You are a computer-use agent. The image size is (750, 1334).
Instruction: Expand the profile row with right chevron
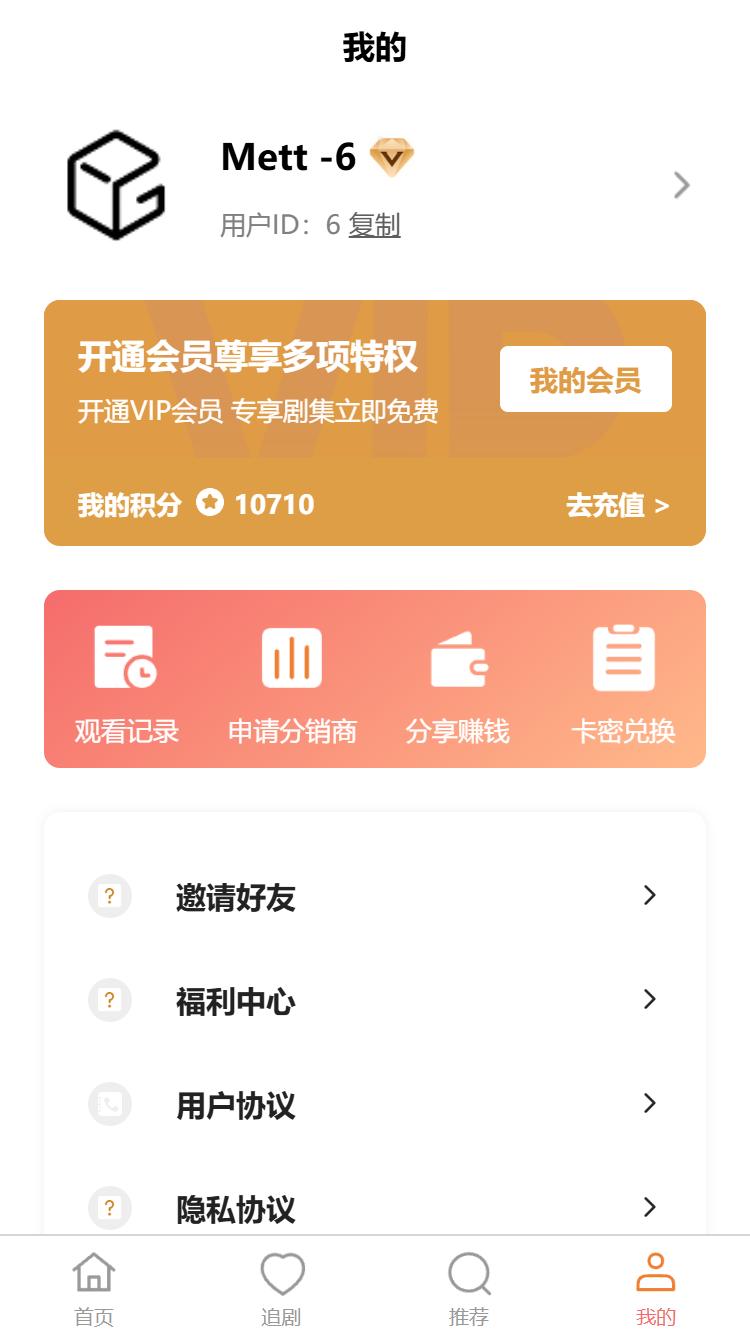681,185
